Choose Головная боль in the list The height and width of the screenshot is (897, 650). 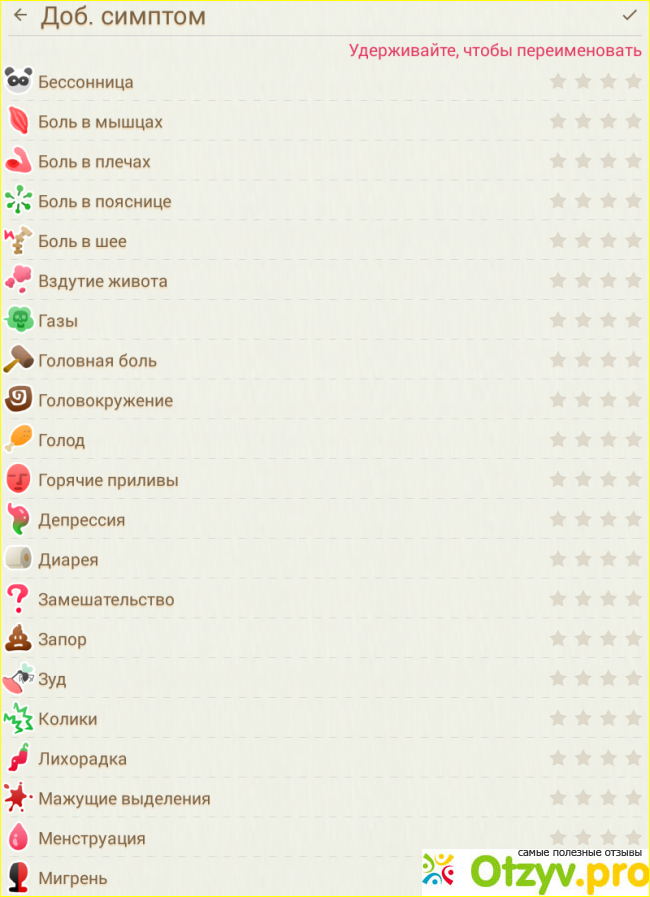click(97, 361)
